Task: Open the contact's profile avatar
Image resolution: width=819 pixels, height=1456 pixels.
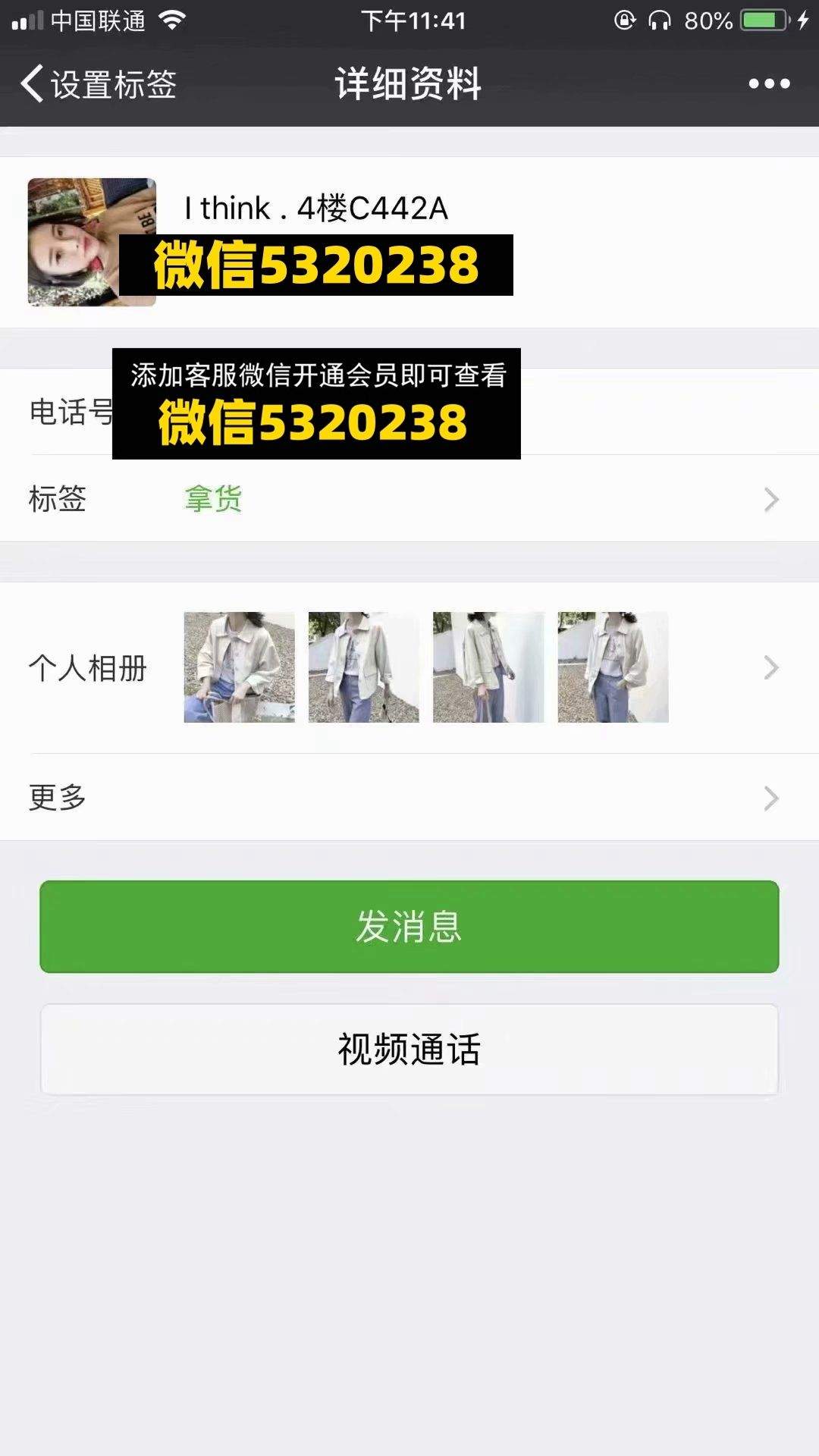Action: click(x=92, y=242)
